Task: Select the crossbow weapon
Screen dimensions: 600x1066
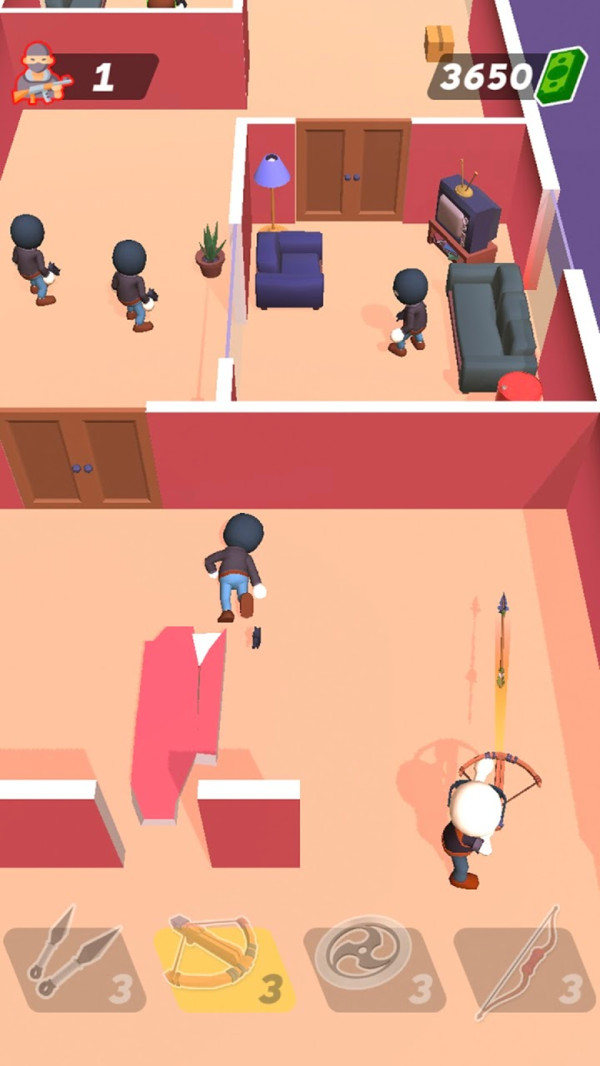Action: pyautogui.click(x=223, y=966)
